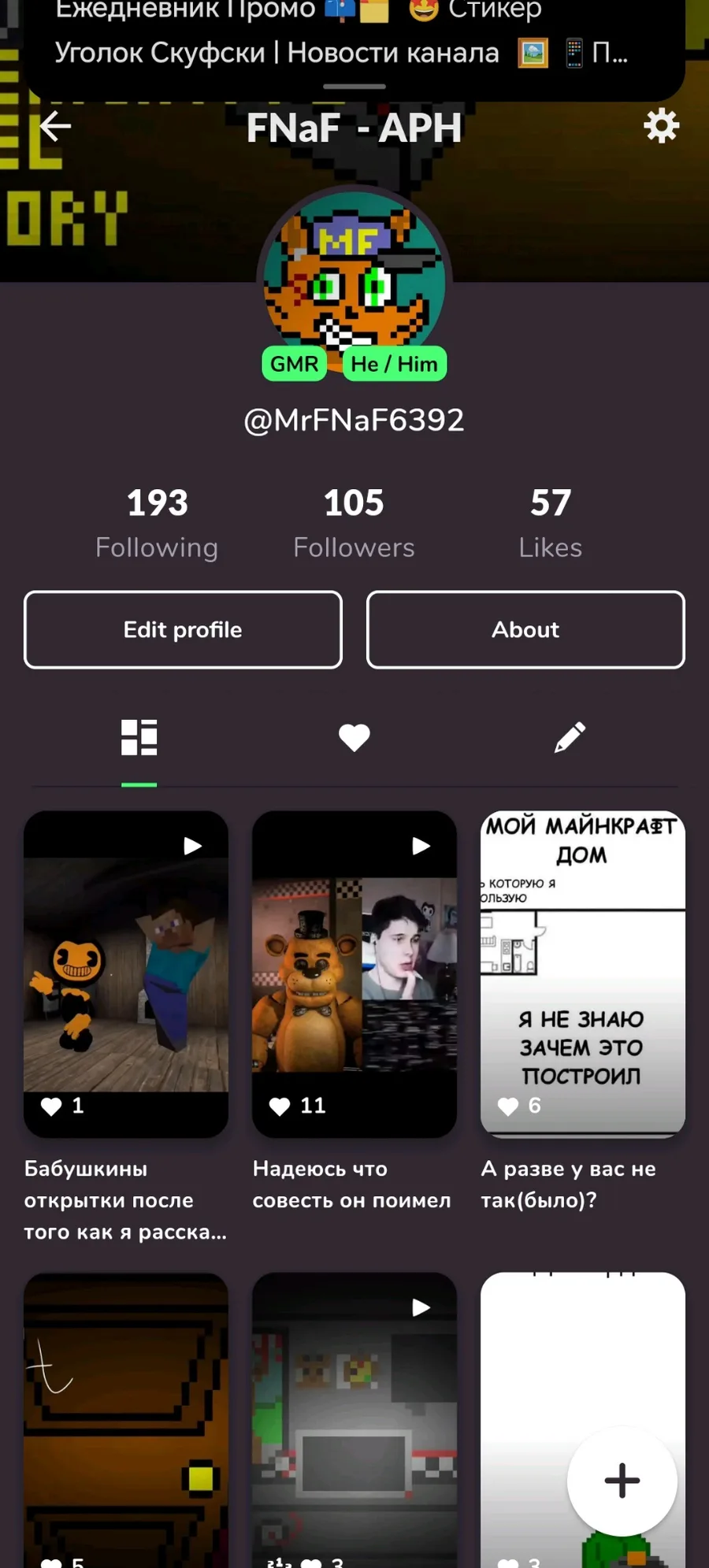709x1568 pixels.
Task: View the 105 Followers list
Action: (x=354, y=523)
